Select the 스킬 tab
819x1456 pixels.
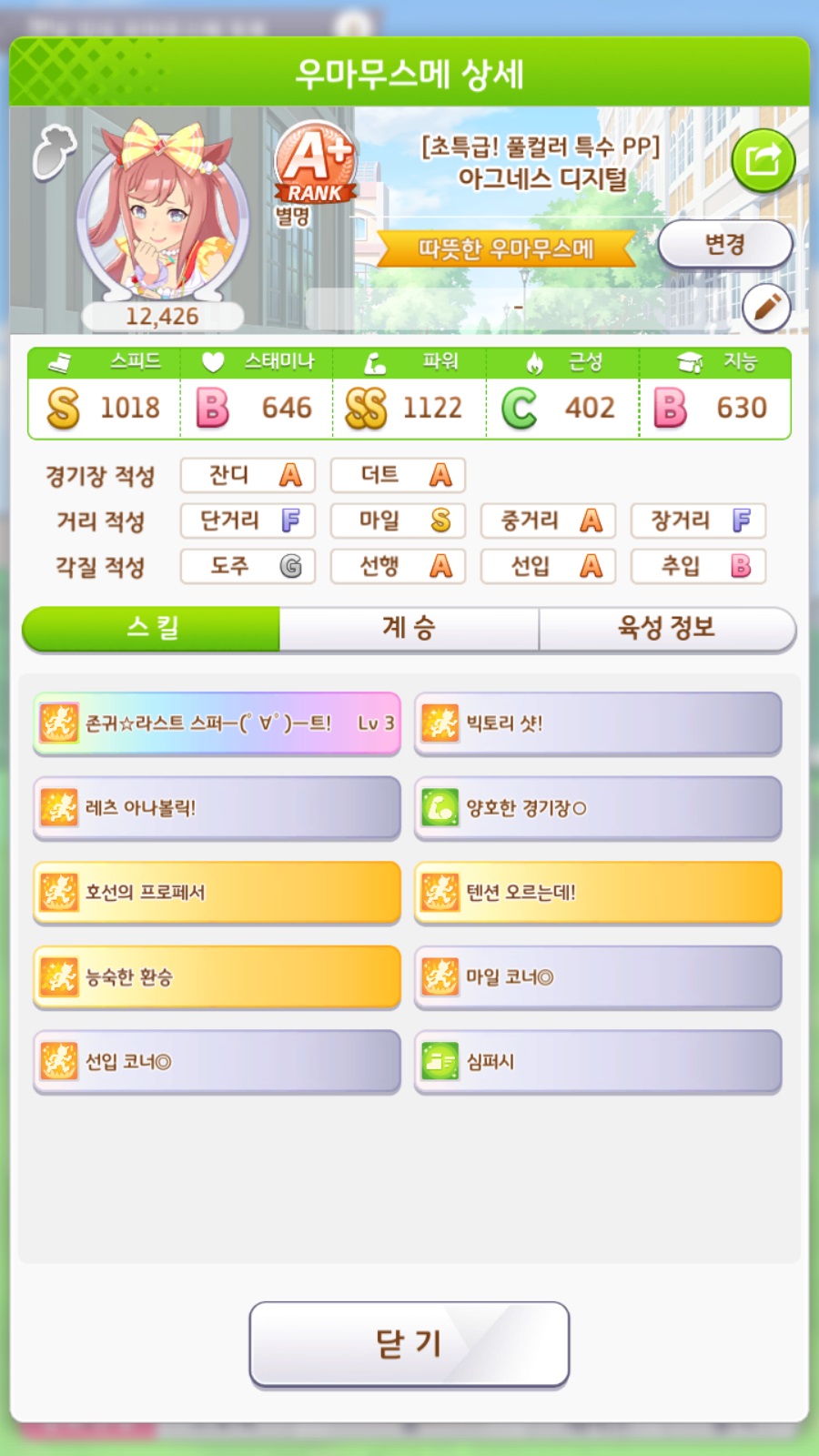click(x=152, y=628)
